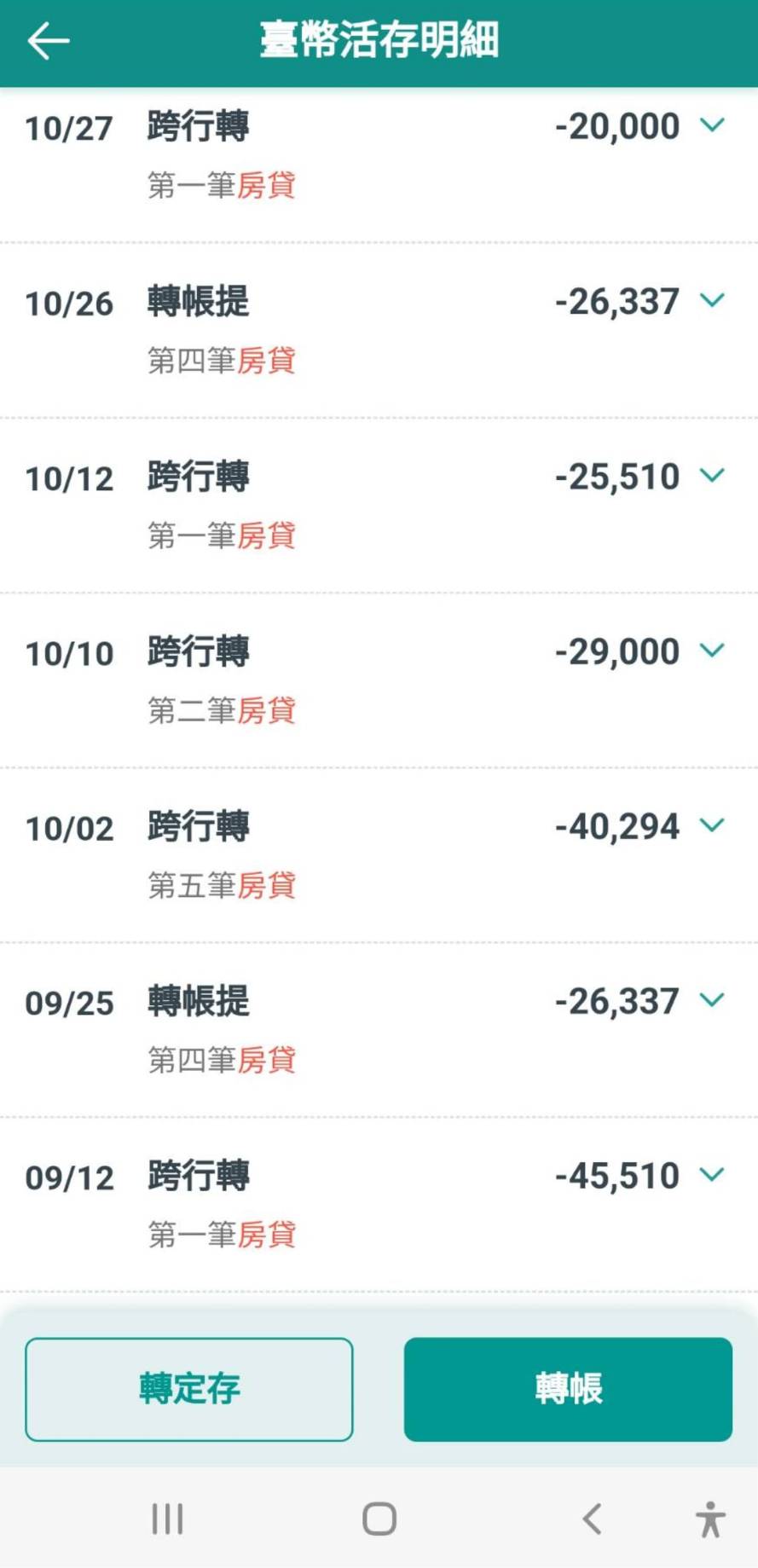Viewport: 758px width, 1568px height.
Task: Expand the 10/02 -40,294 transaction
Action: tap(712, 825)
